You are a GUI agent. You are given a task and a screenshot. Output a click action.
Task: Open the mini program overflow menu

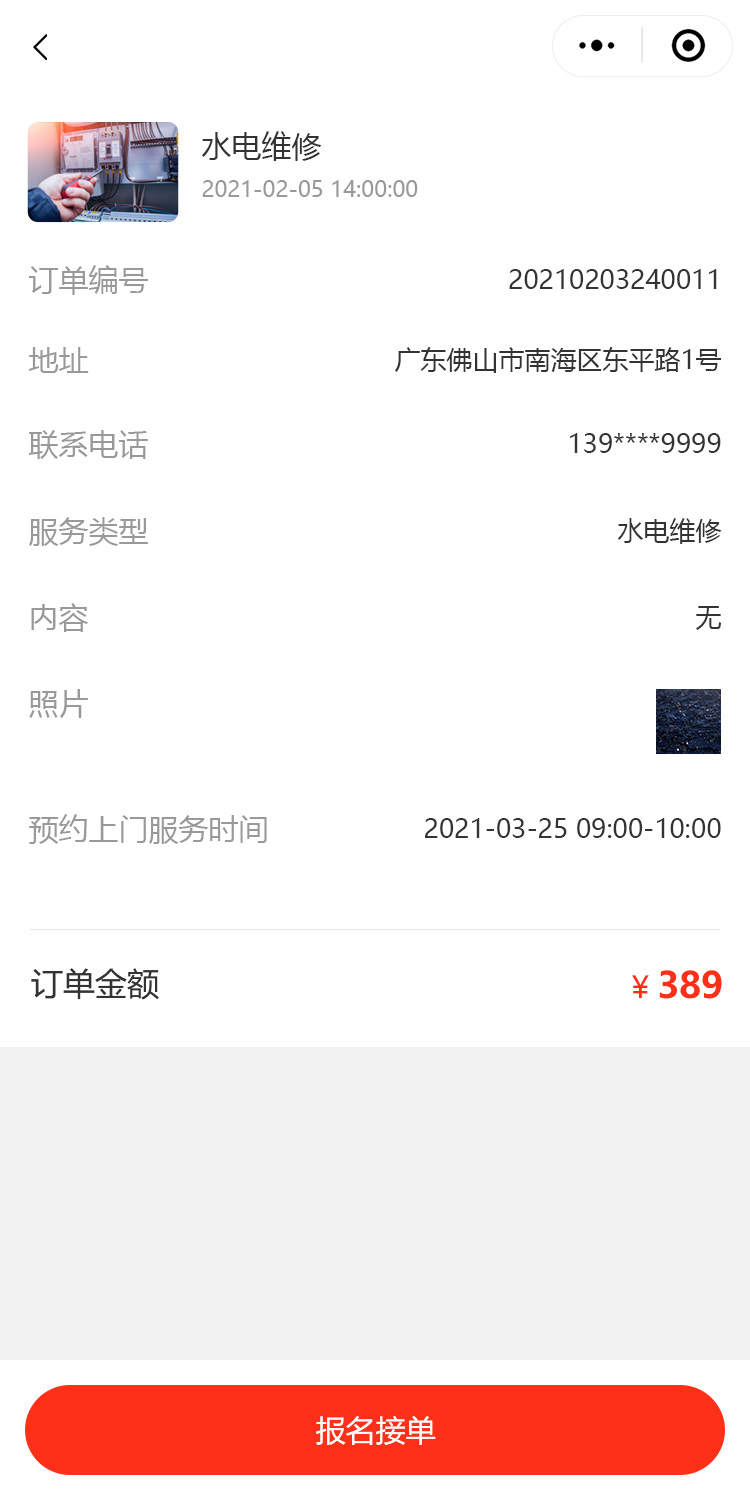click(597, 46)
